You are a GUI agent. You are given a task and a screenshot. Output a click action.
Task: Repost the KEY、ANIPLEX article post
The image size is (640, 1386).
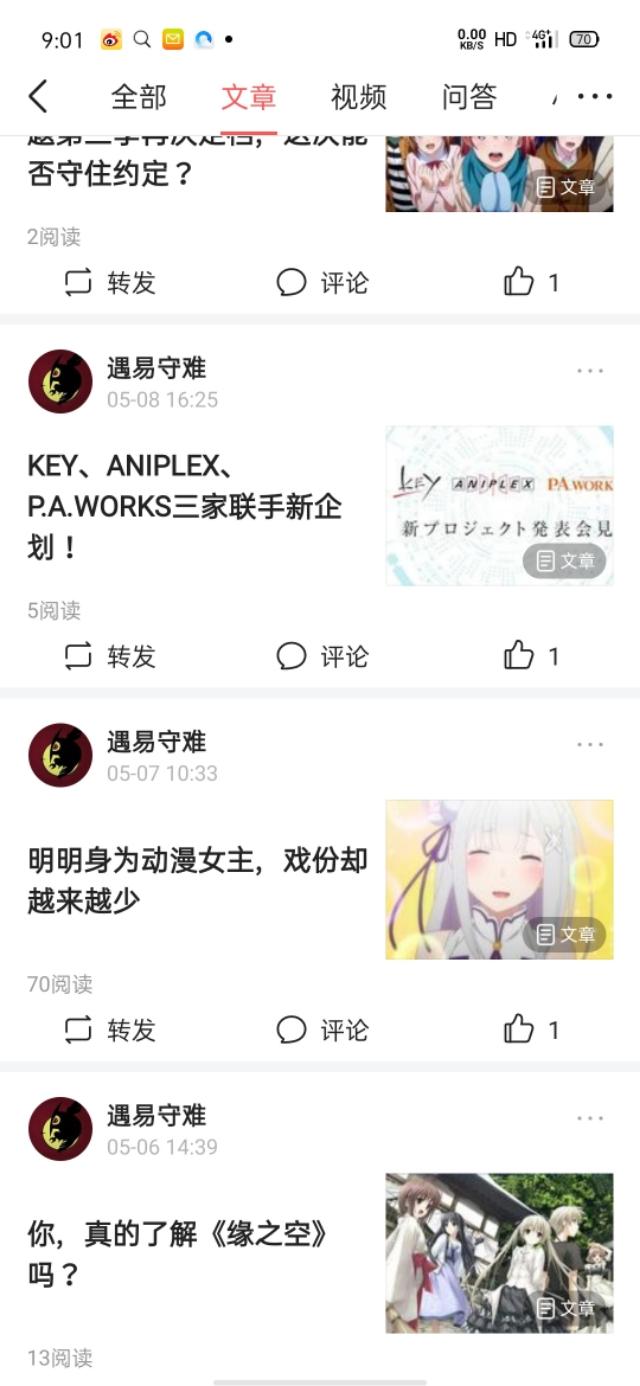(x=110, y=656)
